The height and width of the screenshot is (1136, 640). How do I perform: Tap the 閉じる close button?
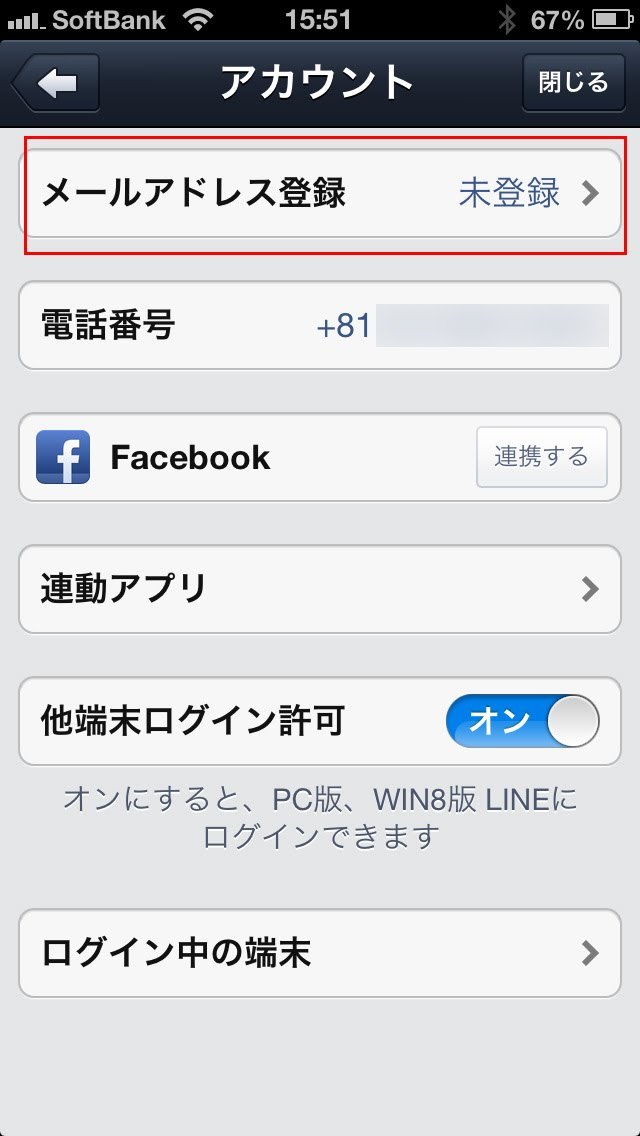[573, 82]
